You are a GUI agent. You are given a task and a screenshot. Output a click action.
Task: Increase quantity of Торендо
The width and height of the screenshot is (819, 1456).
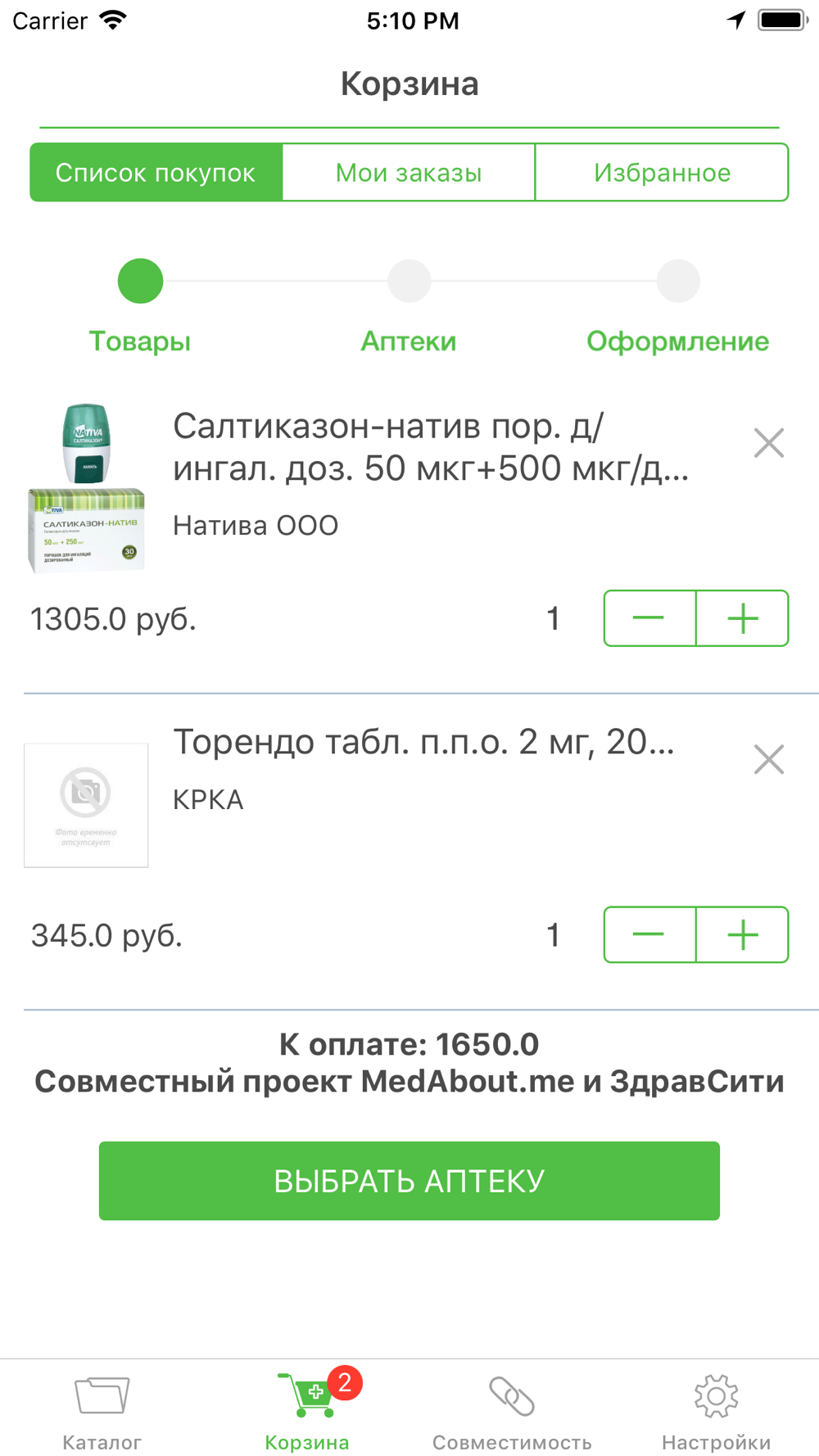click(x=742, y=934)
